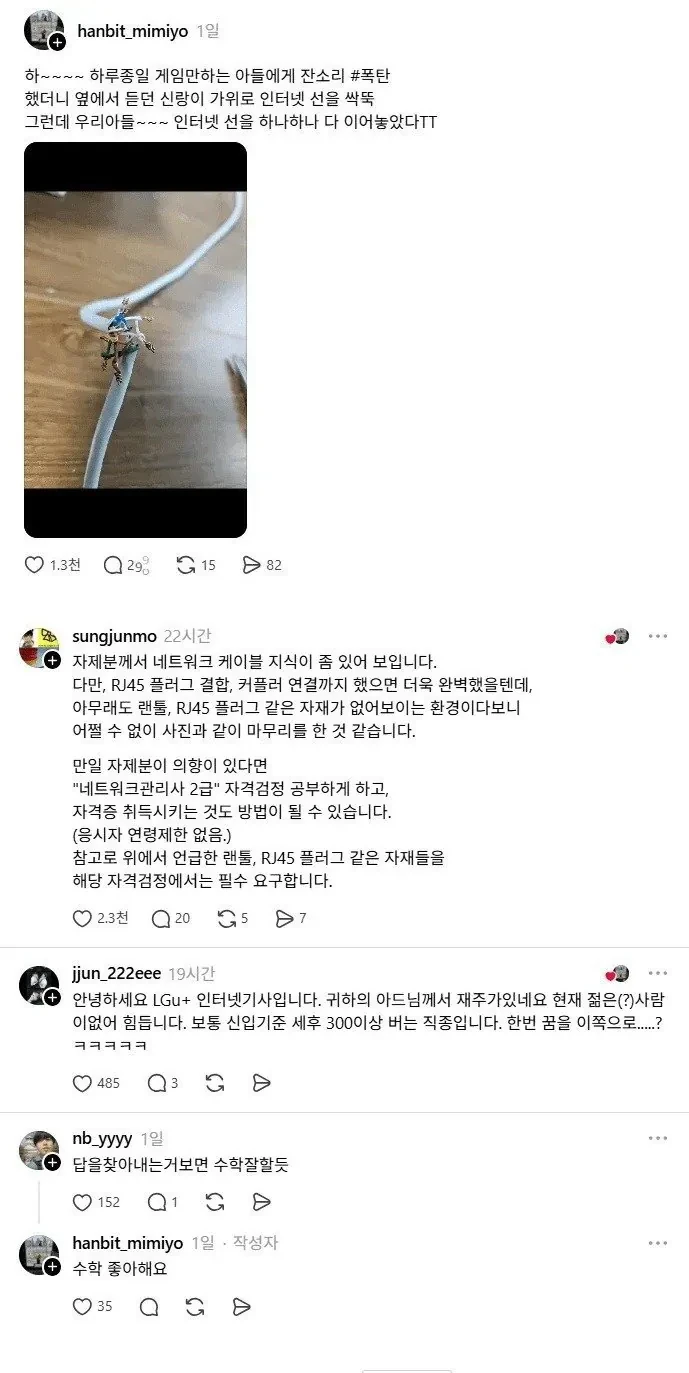Repost hanbit_mimiyo's main post
This screenshot has width=689, height=1373.
point(185,565)
